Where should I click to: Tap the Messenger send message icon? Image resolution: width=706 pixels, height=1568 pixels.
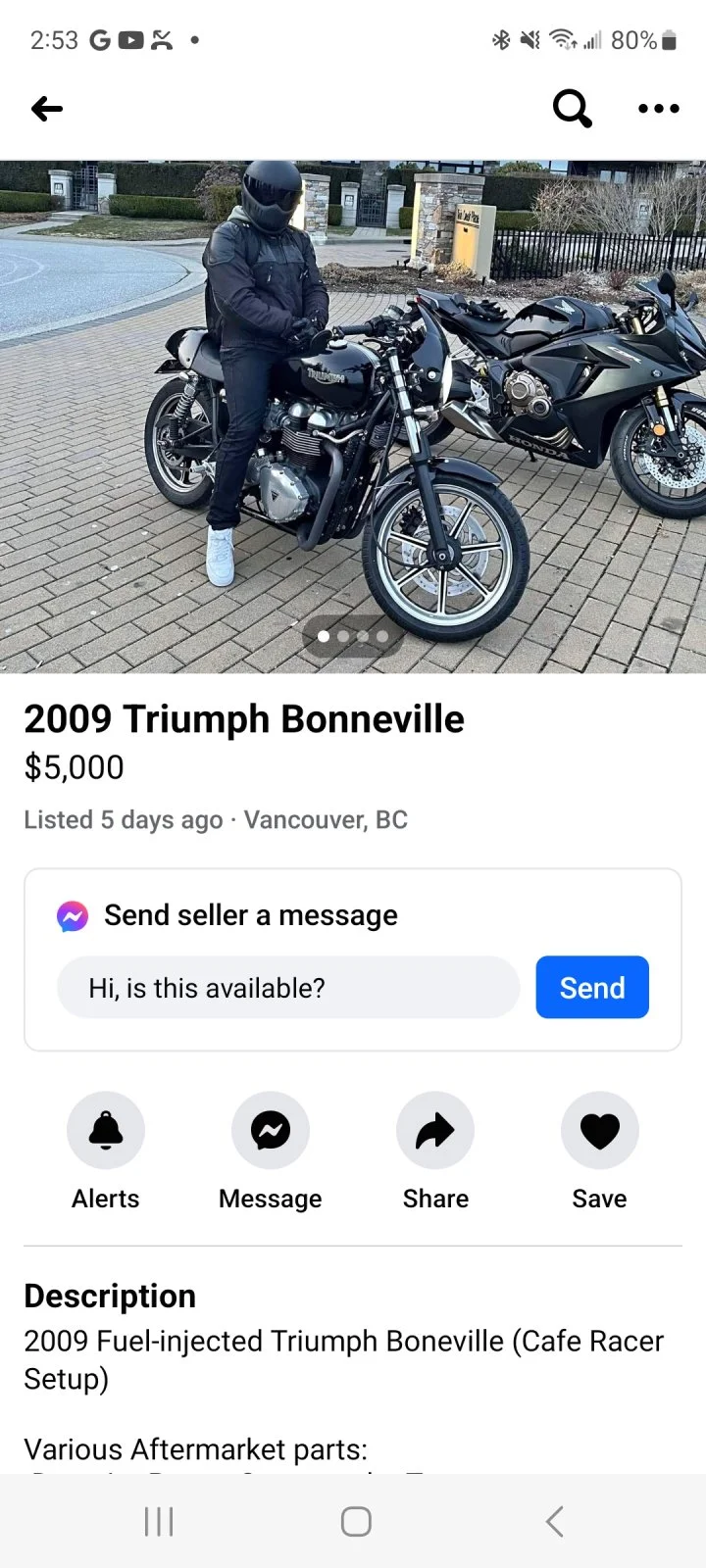click(x=73, y=914)
